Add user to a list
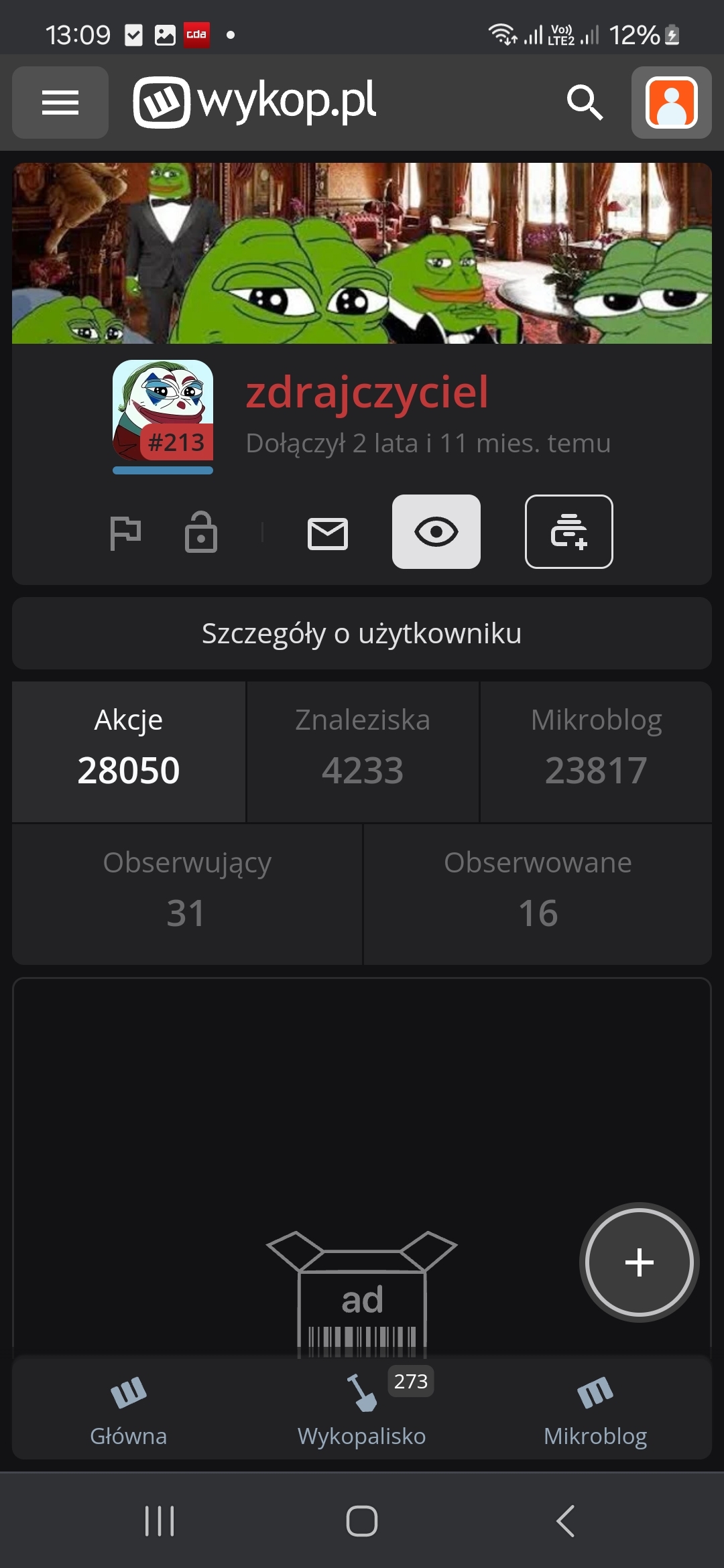The image size is (724, 1568). tap(568, 532)
